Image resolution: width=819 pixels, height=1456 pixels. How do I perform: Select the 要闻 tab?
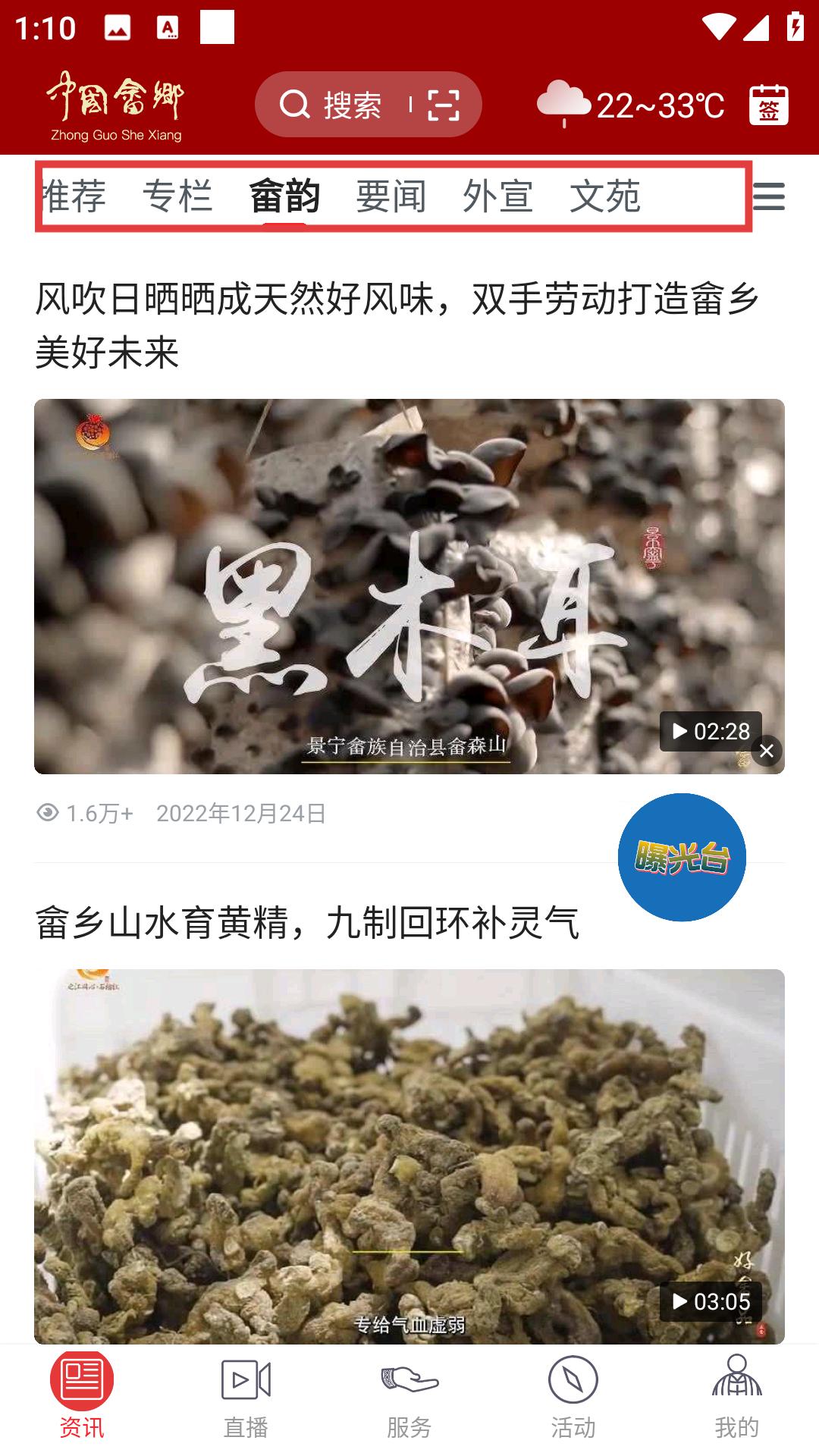391,196
